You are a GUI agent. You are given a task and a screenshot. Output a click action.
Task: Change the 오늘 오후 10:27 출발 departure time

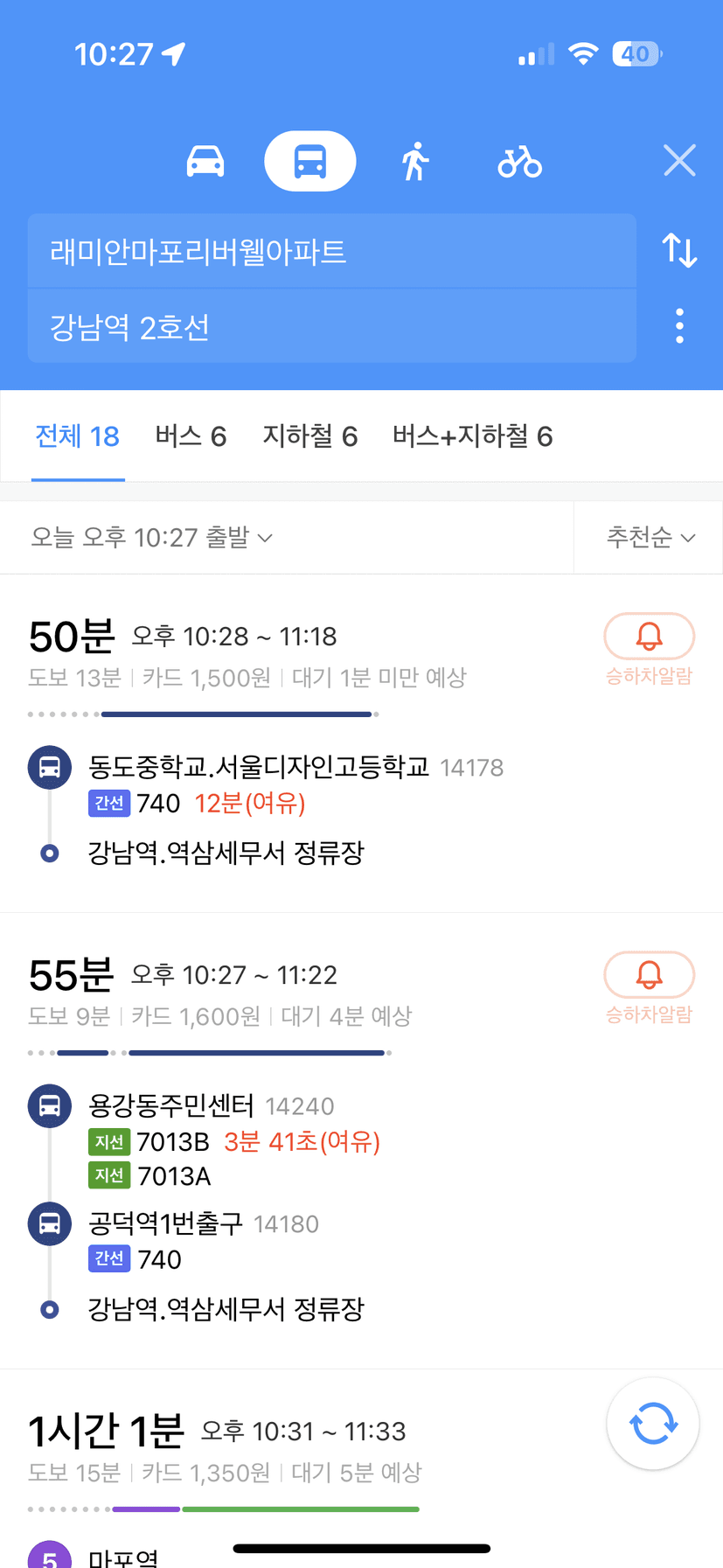click(x=152, y=537)
